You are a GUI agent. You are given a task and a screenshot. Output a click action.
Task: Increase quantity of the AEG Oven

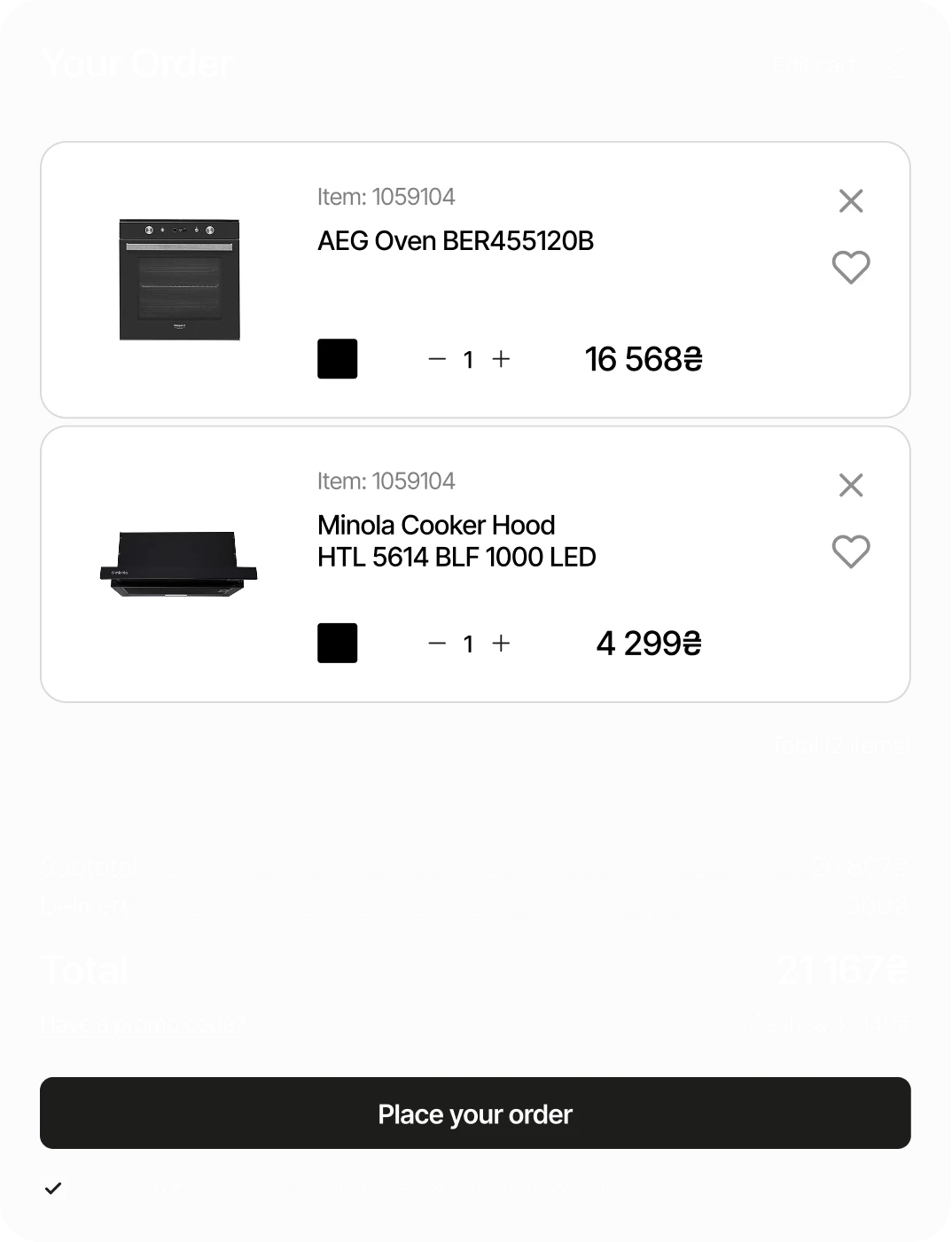pos(502,358)
